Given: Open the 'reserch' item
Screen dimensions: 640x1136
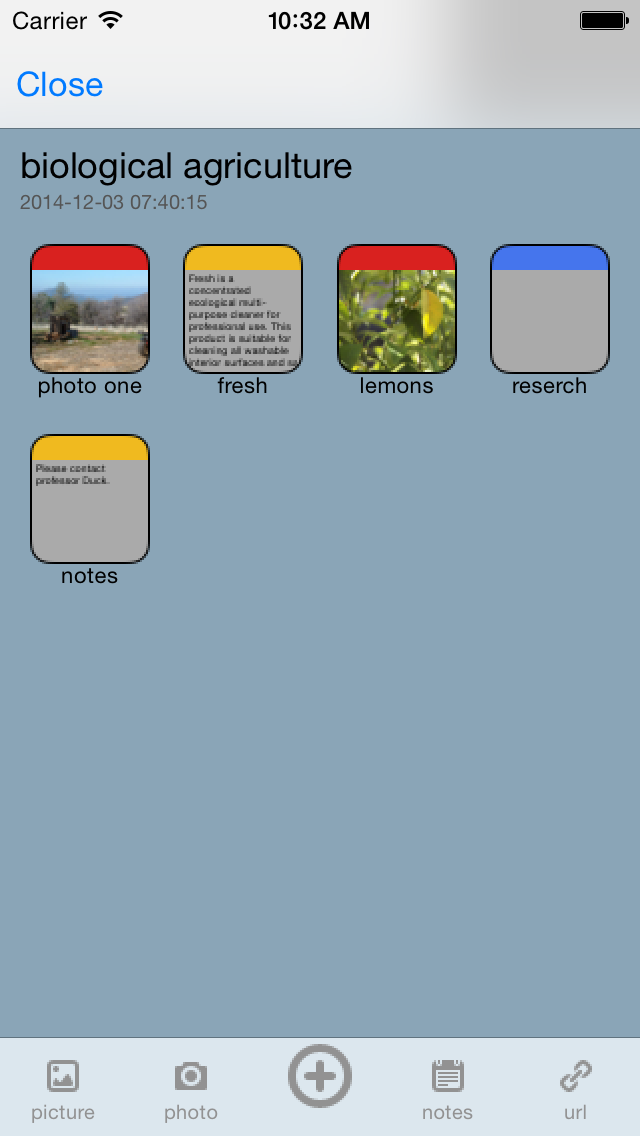Looking at the screenshot, I should click(549, 310).
